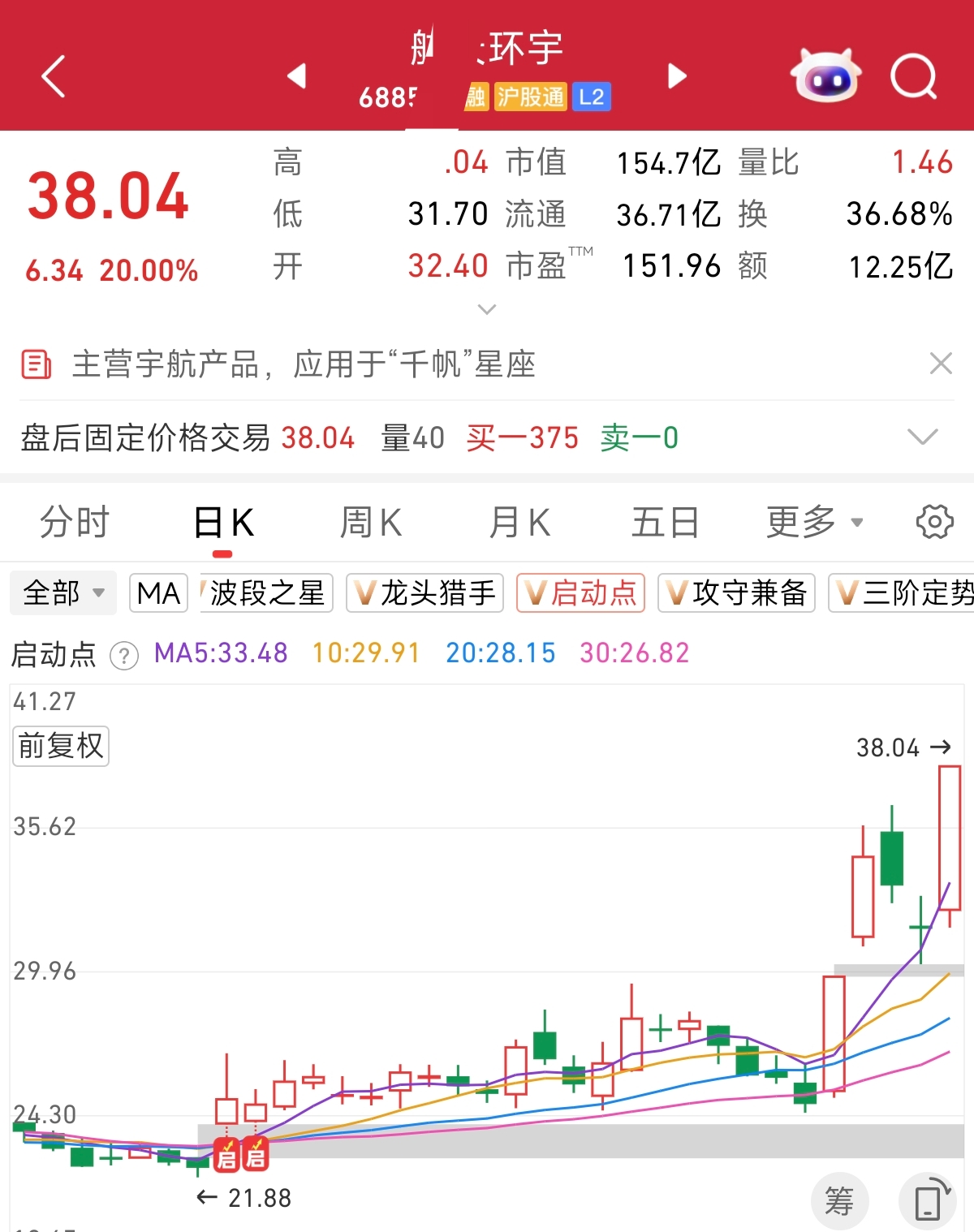
Task: Open the 全部 indicator filter dropdown
Action: (63, 593)
